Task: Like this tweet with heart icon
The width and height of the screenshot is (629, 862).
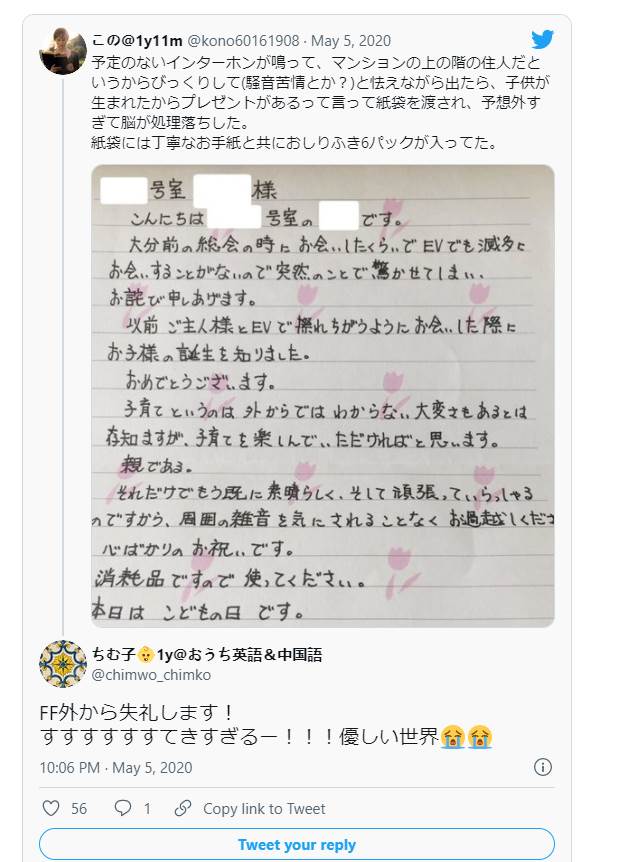Action: 51,808
